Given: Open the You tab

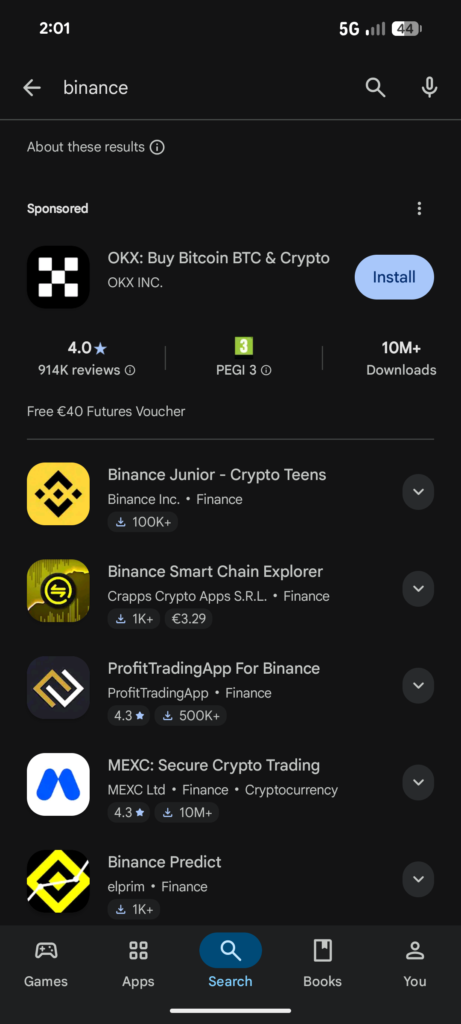Looking at the screenshot, I should (415, 964).
